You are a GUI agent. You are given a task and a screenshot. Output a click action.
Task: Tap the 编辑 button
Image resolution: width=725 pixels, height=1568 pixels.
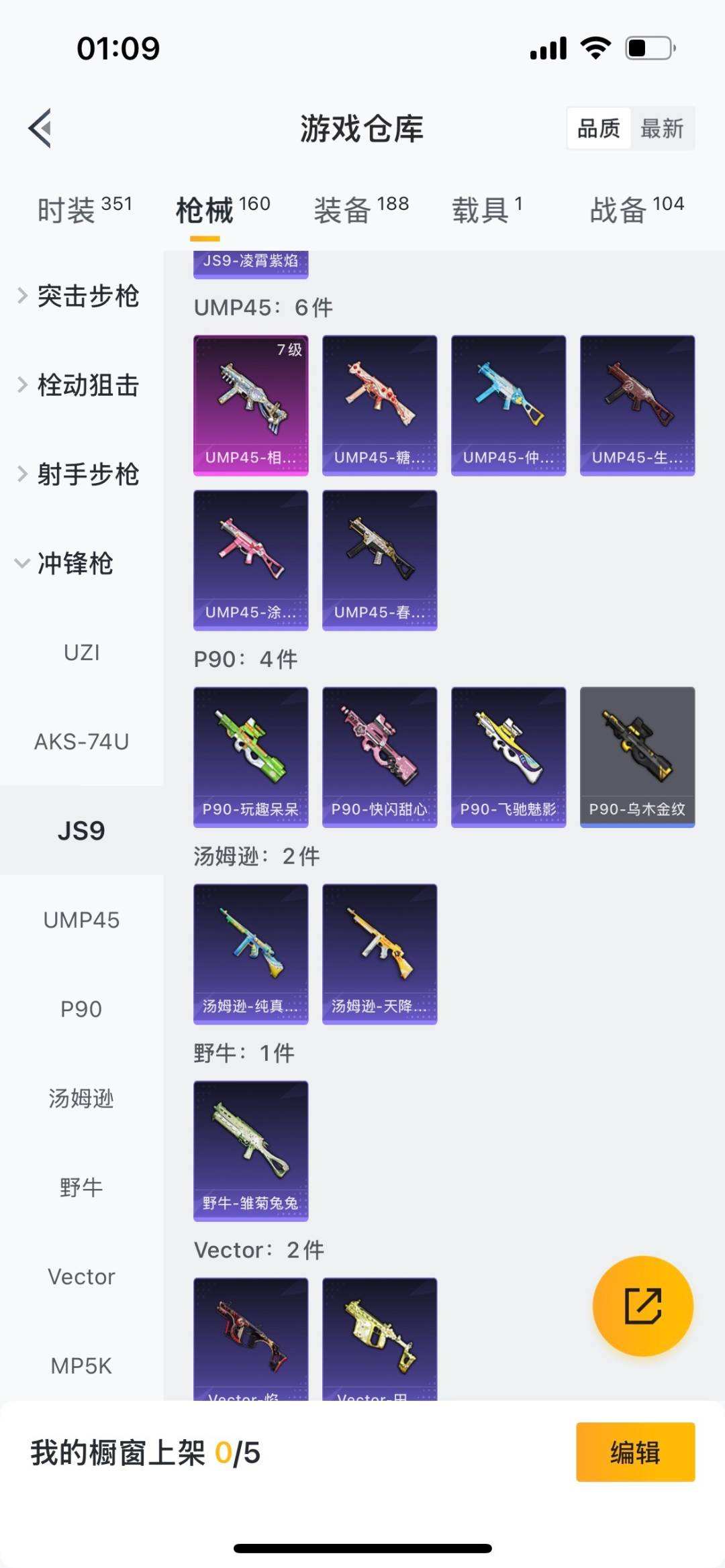[635, 1452]
